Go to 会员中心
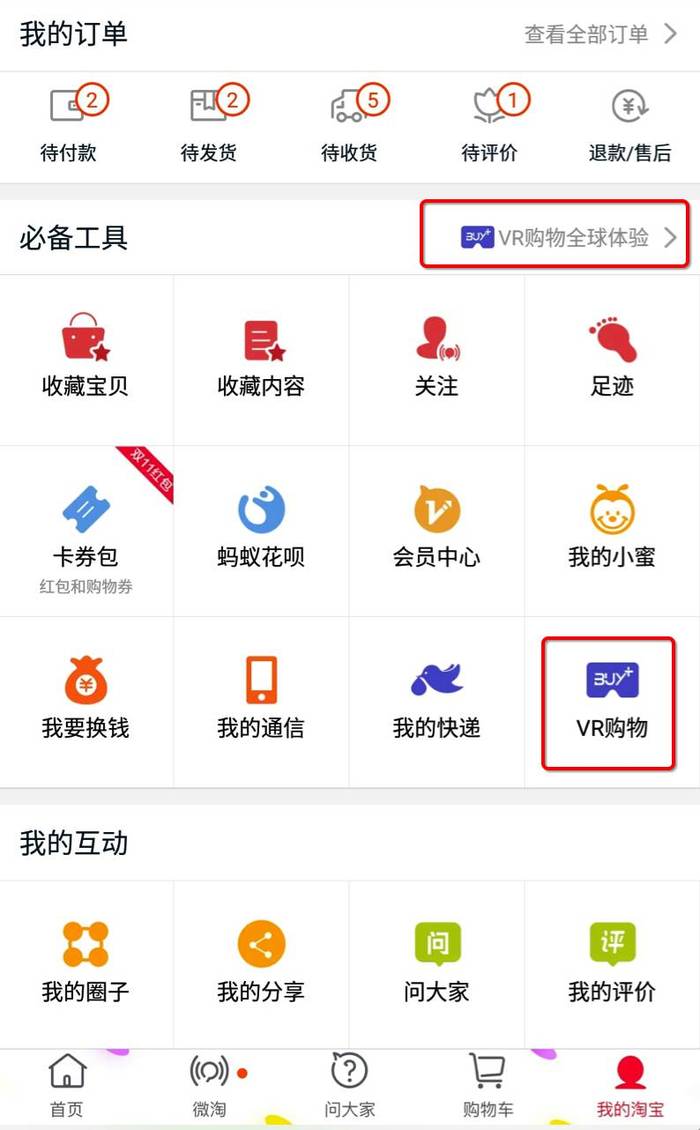 [437, 530]
